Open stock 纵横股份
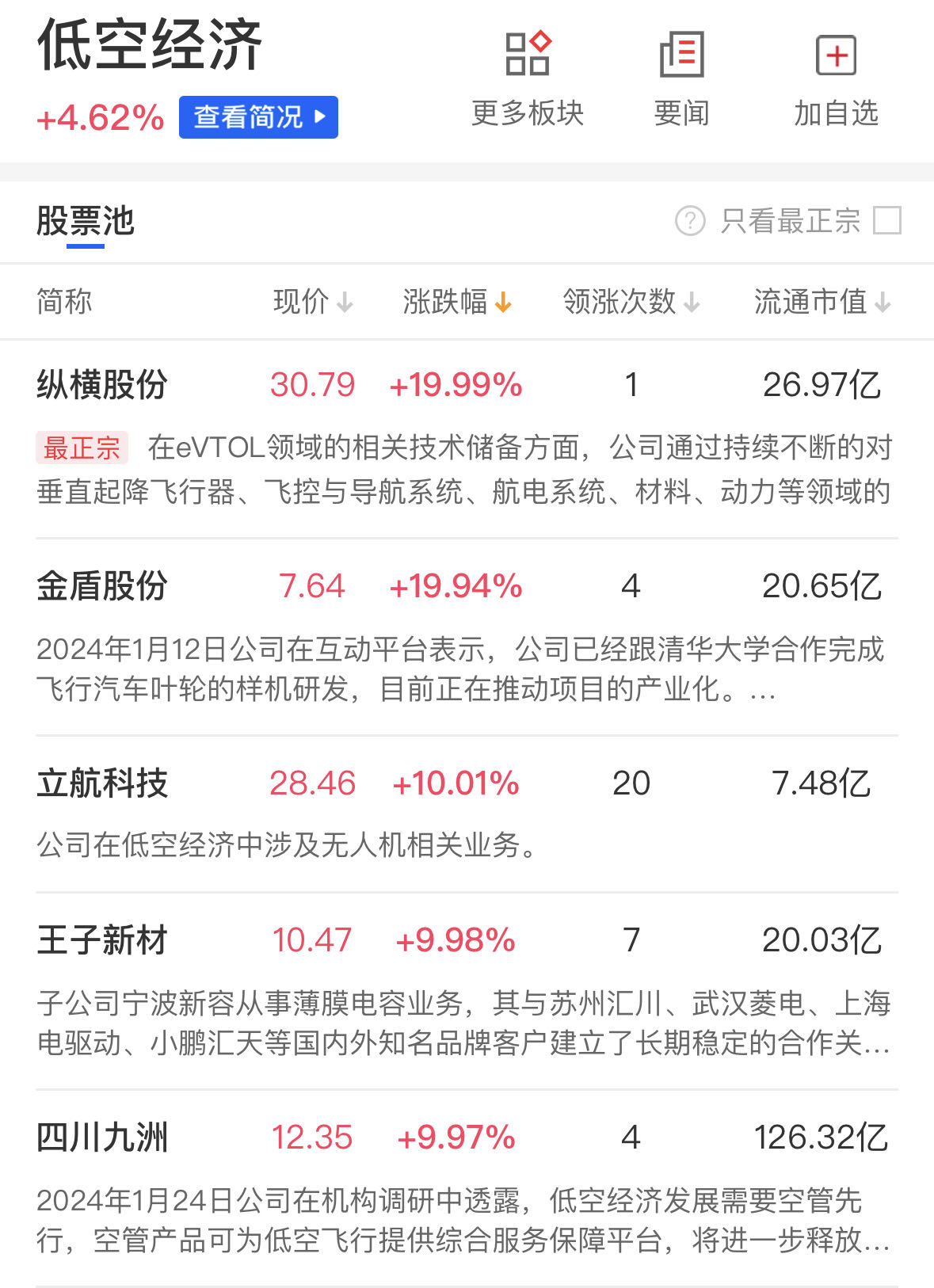This screenshot has width=934, height=1288. click(x=102, y=386)
